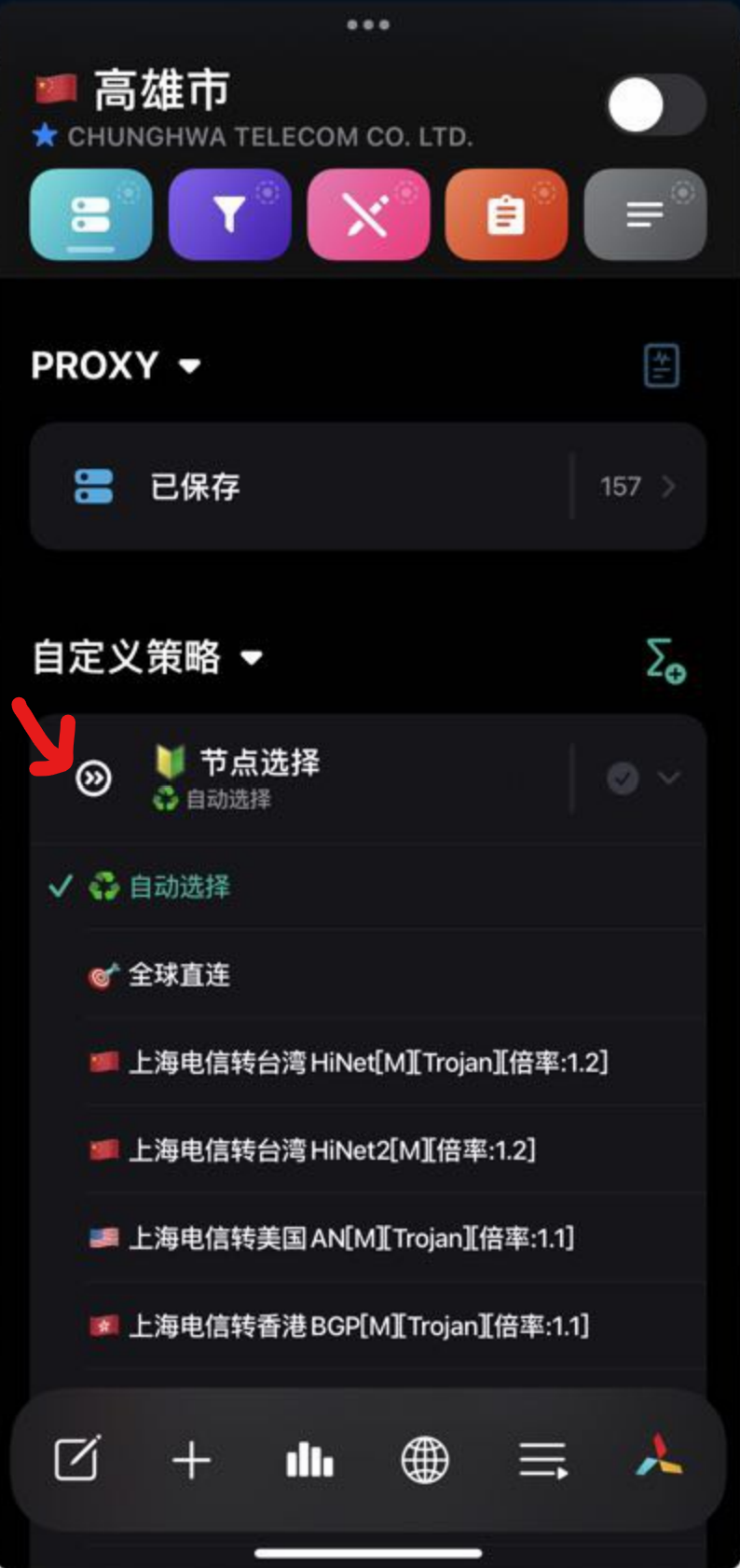
Task: Toggle the main proxy connection switch
Action: [x=655, y=105]
